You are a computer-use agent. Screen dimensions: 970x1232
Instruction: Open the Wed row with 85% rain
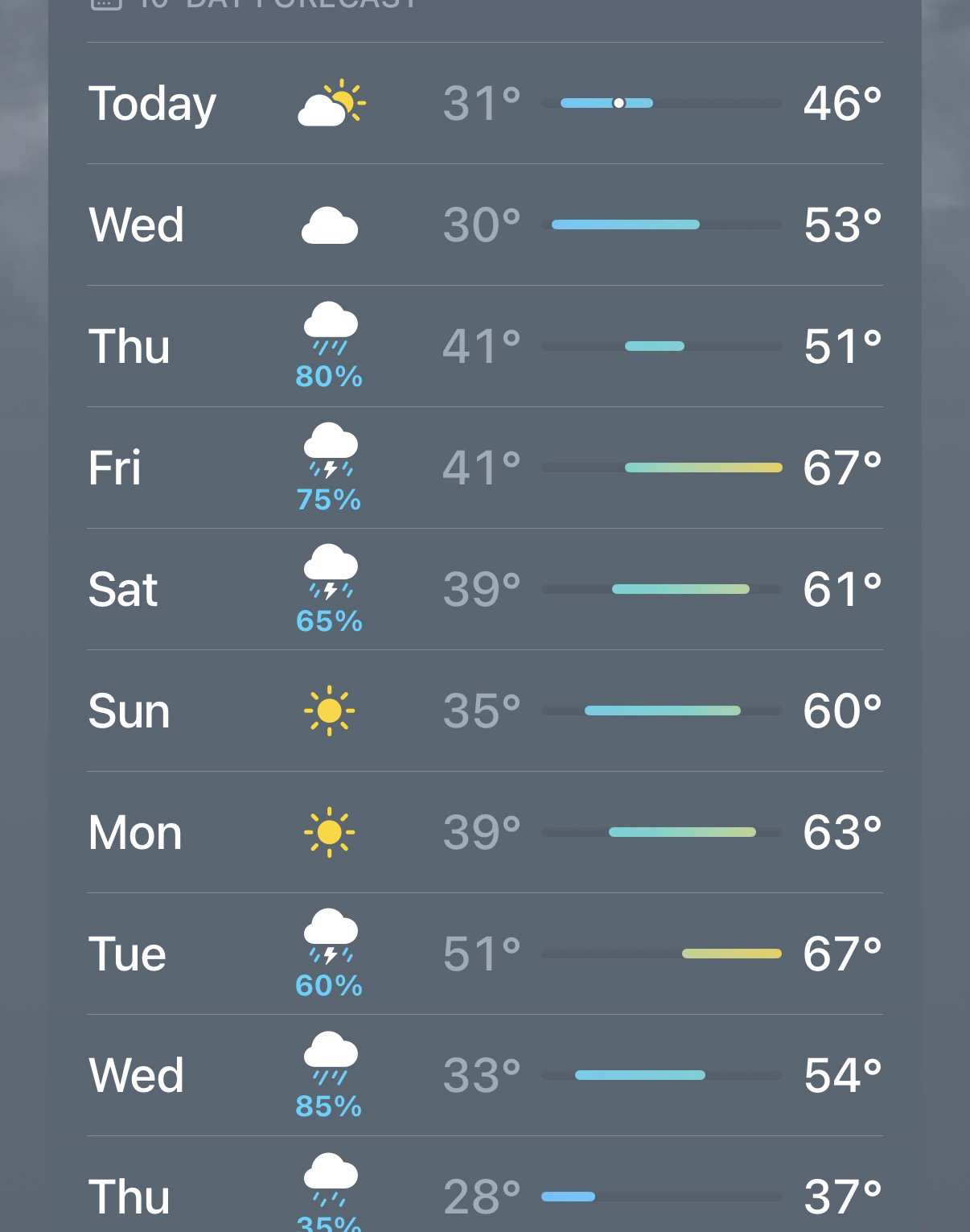point(484,1075)
